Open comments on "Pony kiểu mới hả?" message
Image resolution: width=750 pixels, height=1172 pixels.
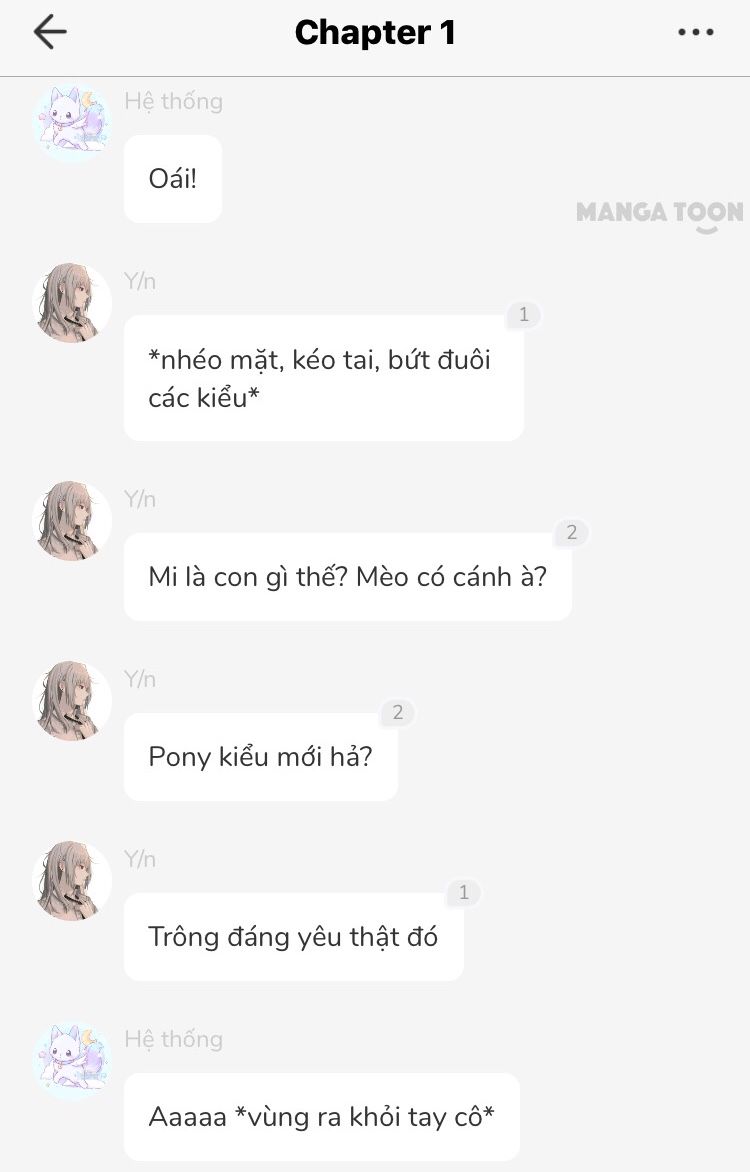tap(397, 713)
